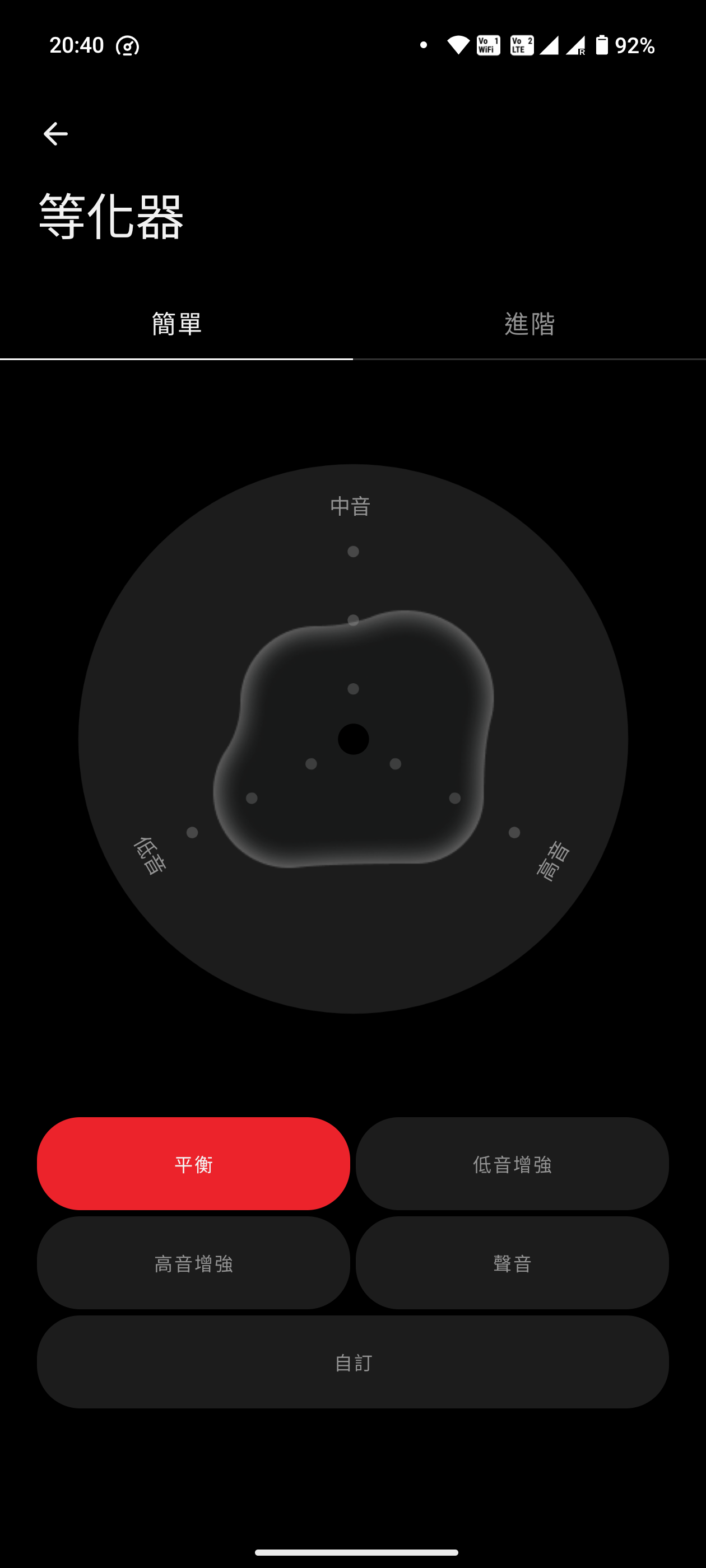Go back using the arrow icon
706x1568 pixels.
pyautogui.click(x=55, y=134)
